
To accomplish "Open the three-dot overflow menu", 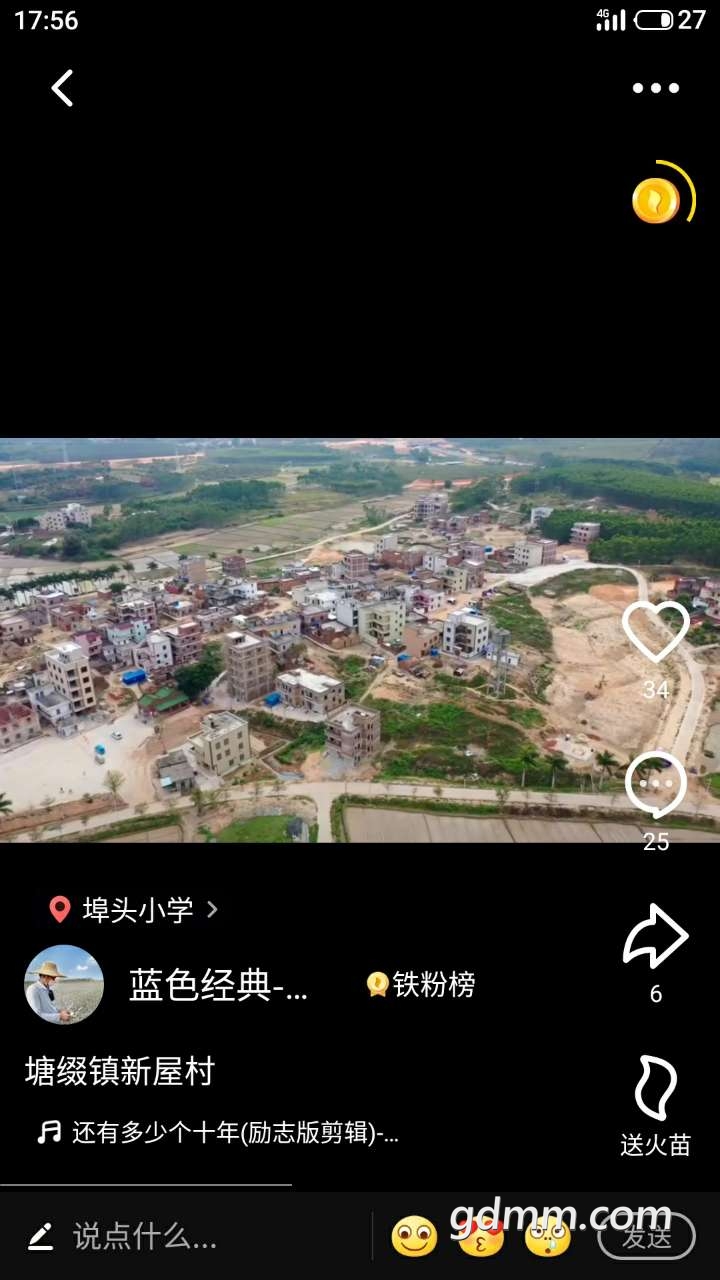I will 655,88.
